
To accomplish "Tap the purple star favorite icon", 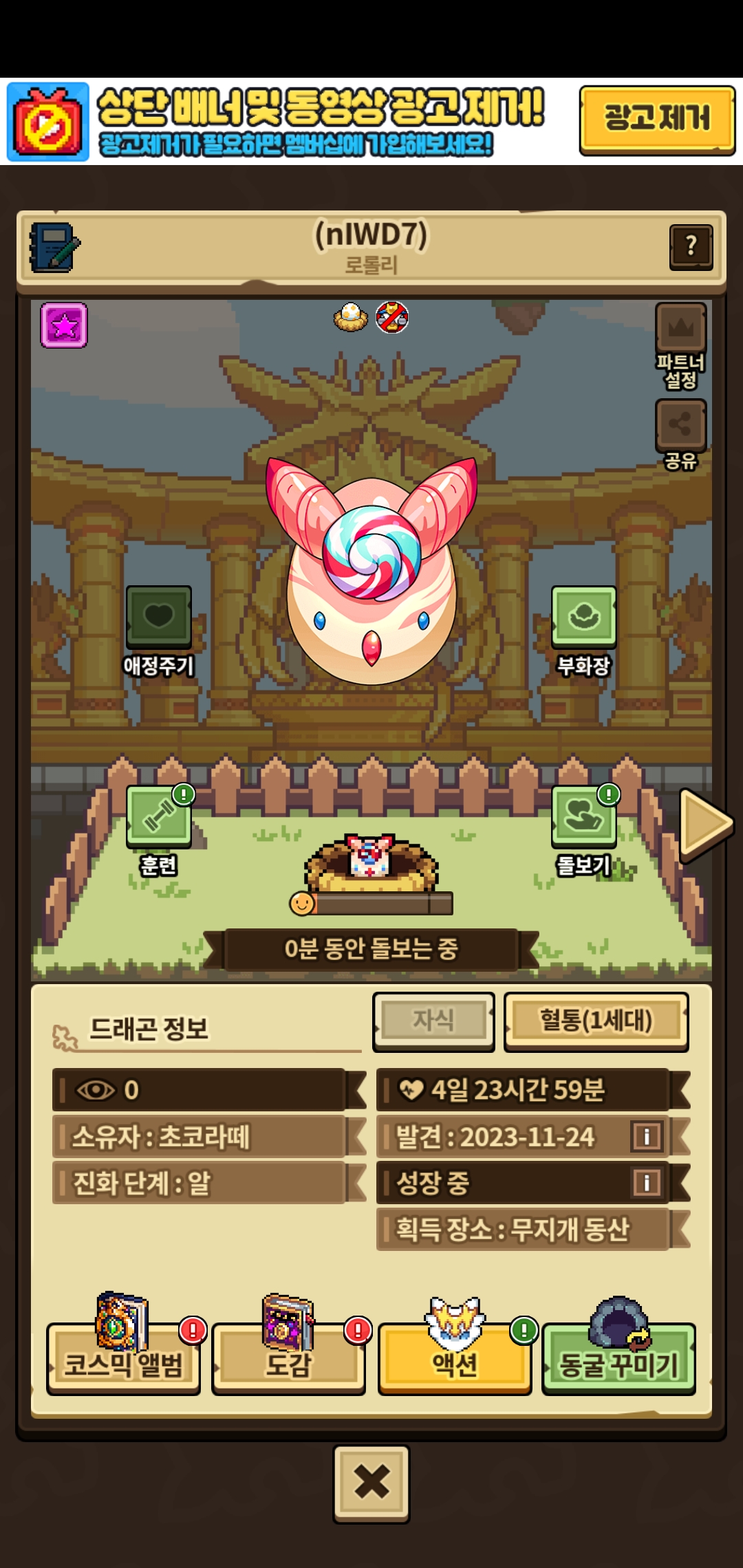I will pyautogui.click(x=64, y=325).
